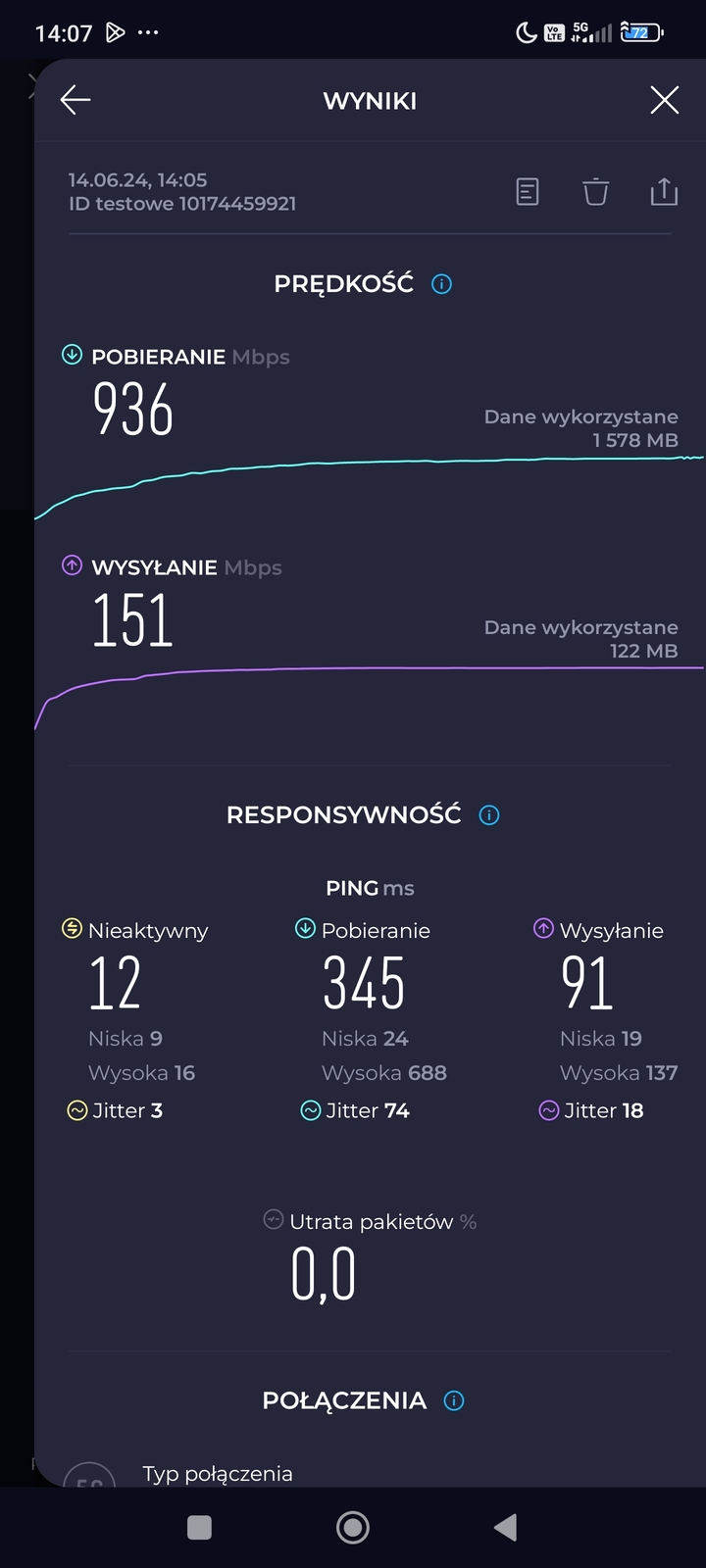Show info about Połączenia
The image size is (706, 1568).
(454, 1401)
